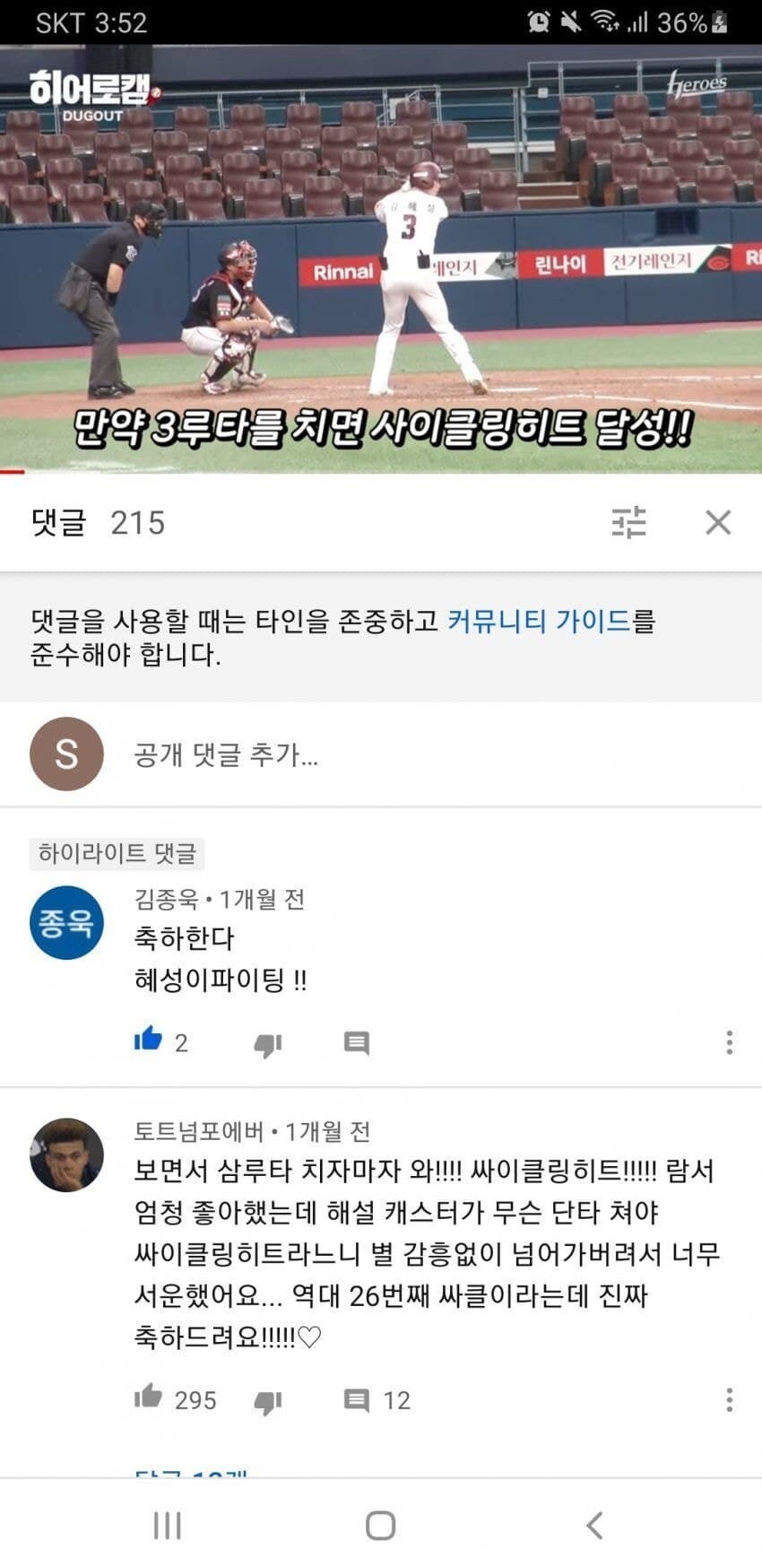This screenshot has width=762, height=1568.
Task: Reply to 김종욱's comment
Action: click(x=356, y=1042)
